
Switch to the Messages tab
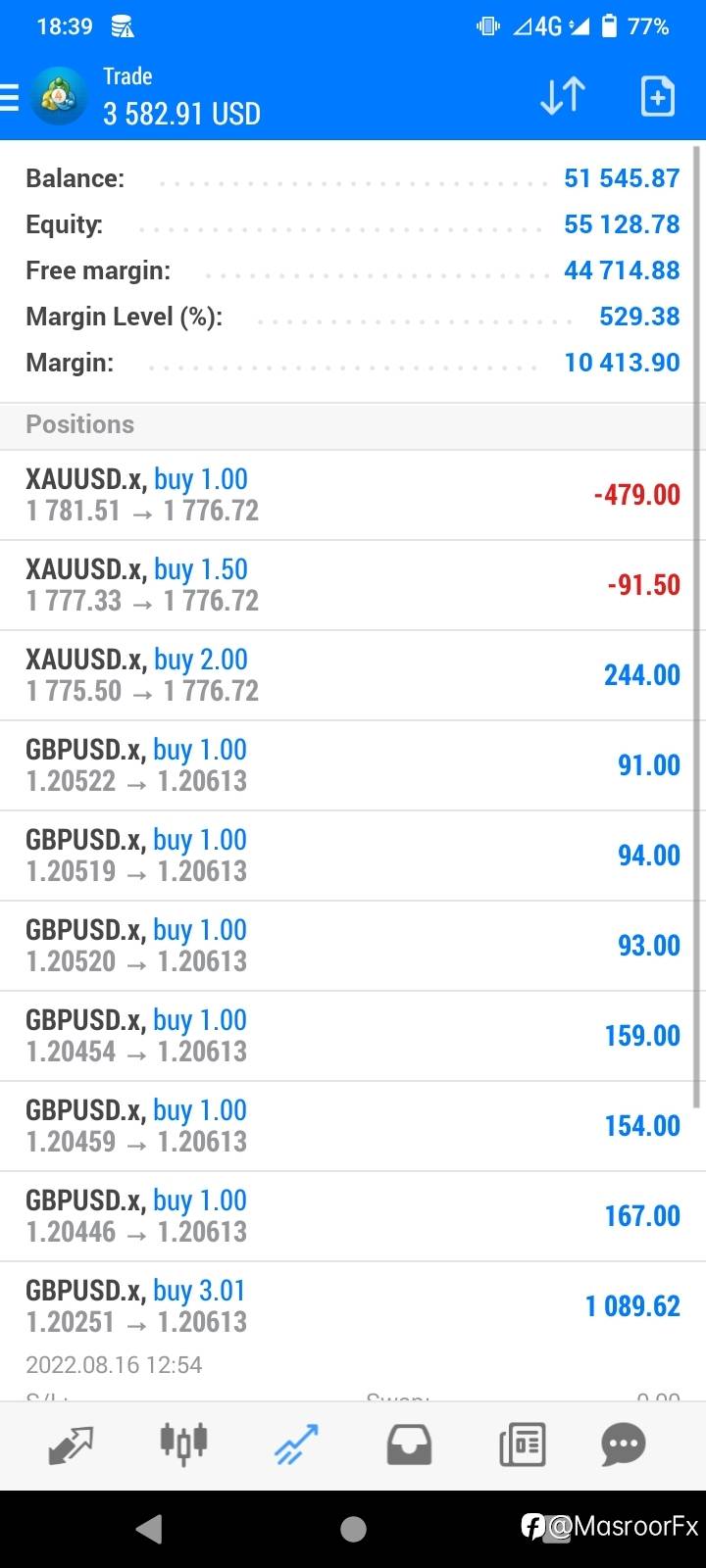(x=624, y=1445)
